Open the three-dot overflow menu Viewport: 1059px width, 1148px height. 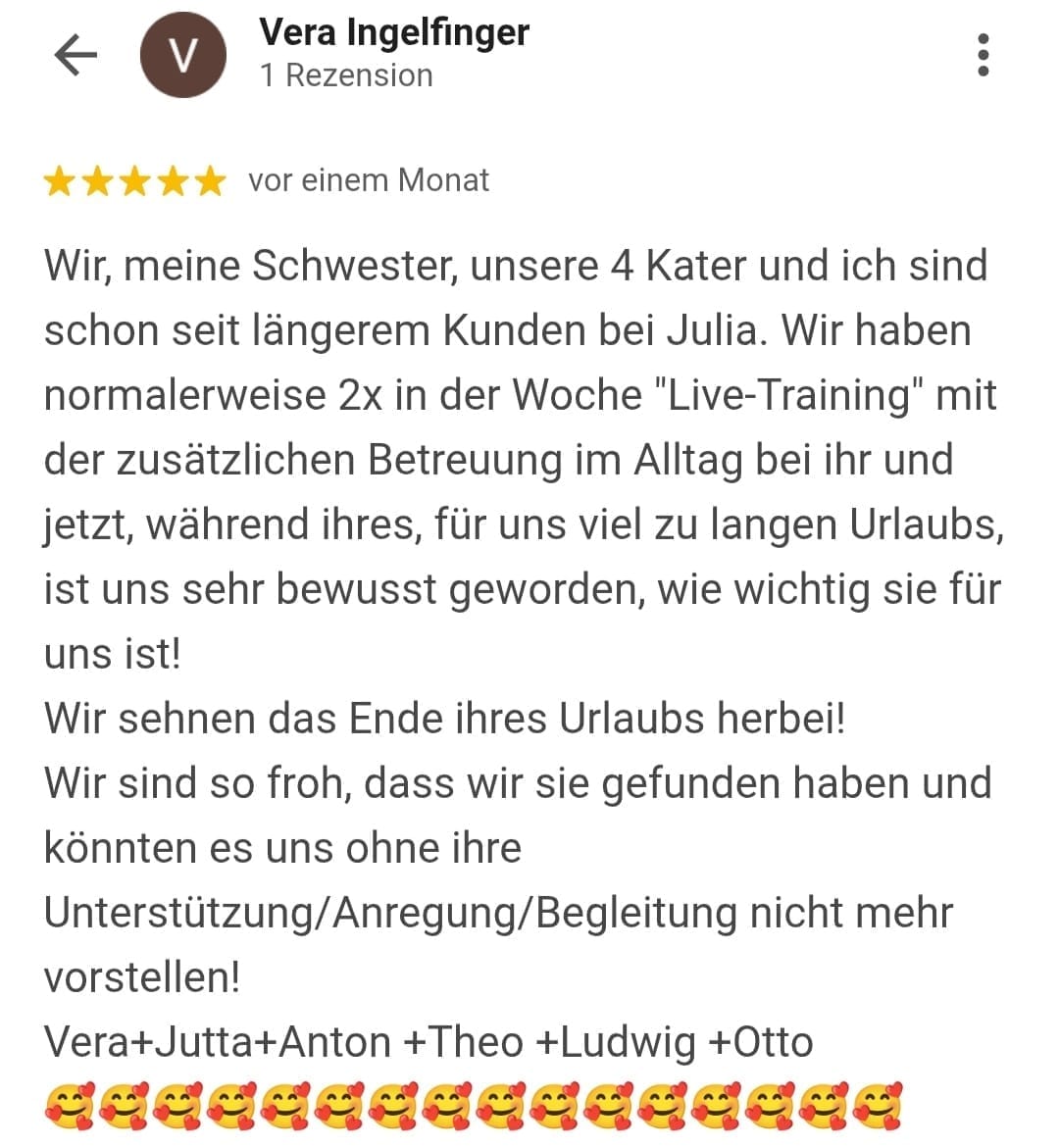(x=983, y=55)
